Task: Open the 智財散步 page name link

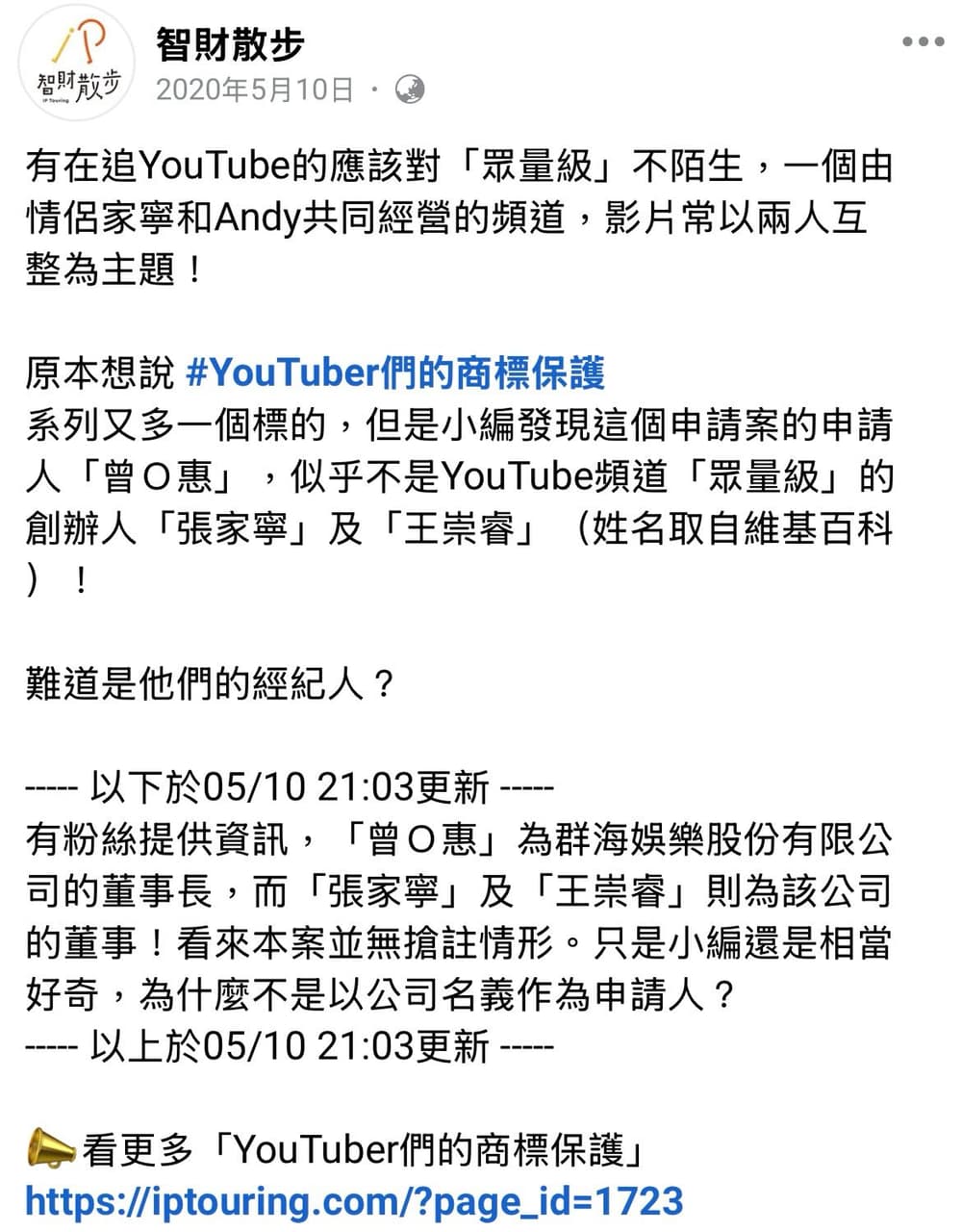Action: (230, 44)
